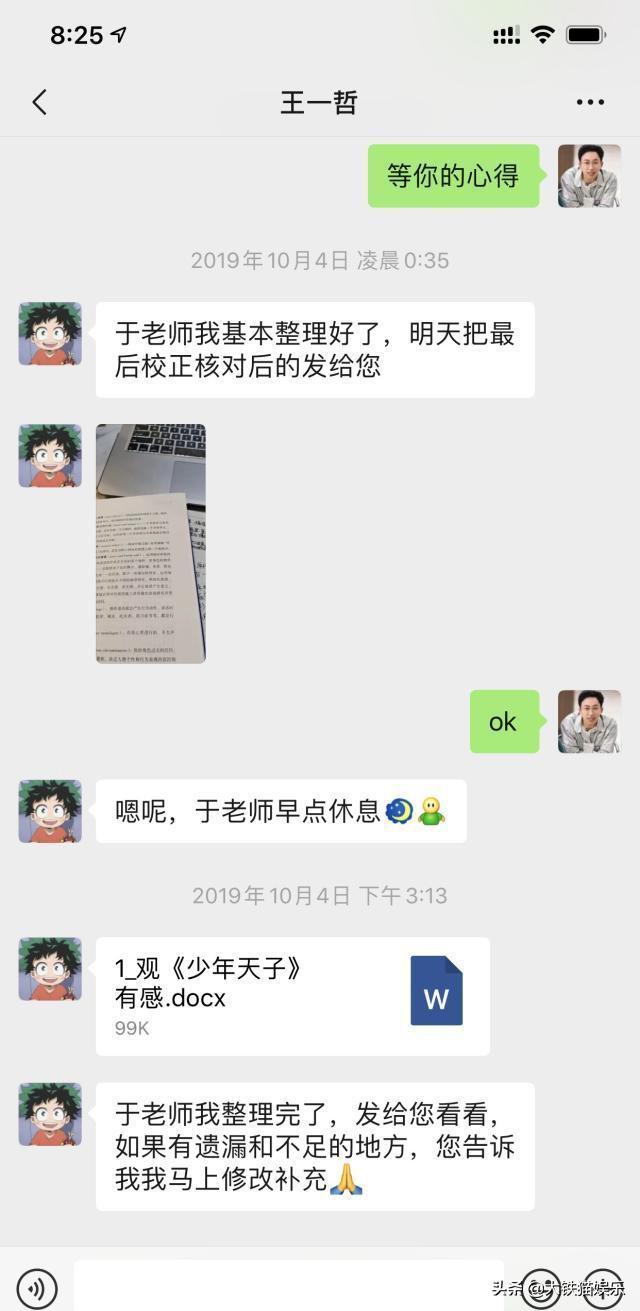Image resolution: width=640 pixels, height=1311 pixels.
Task: Open my profile avatar beside the ok message
Action: point(589,721)
